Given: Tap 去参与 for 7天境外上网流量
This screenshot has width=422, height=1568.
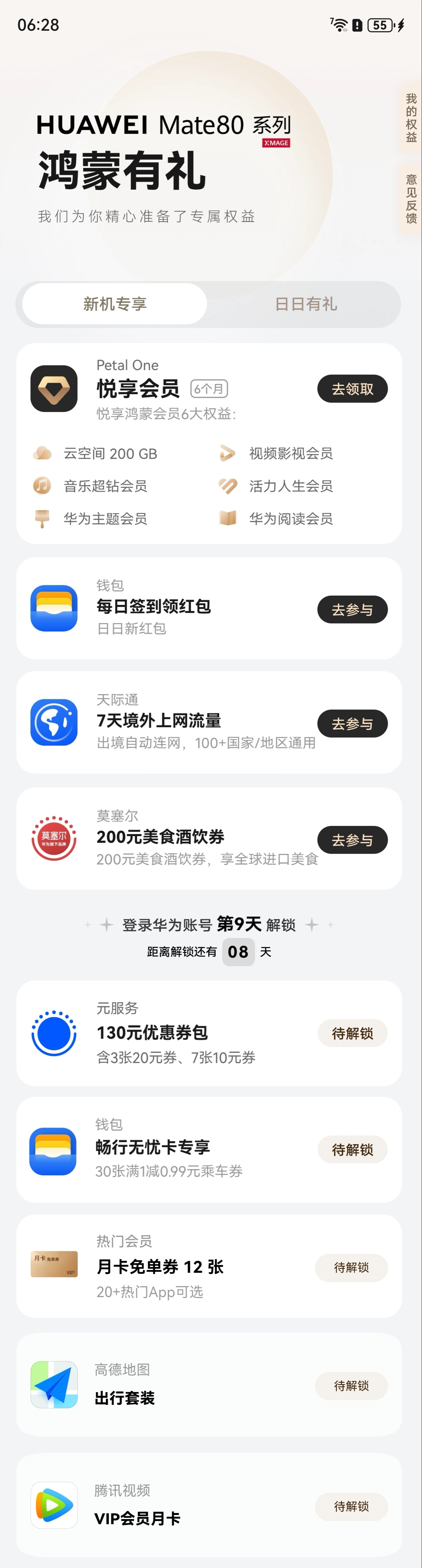Looking at the screenshot, I should (352, 724).
